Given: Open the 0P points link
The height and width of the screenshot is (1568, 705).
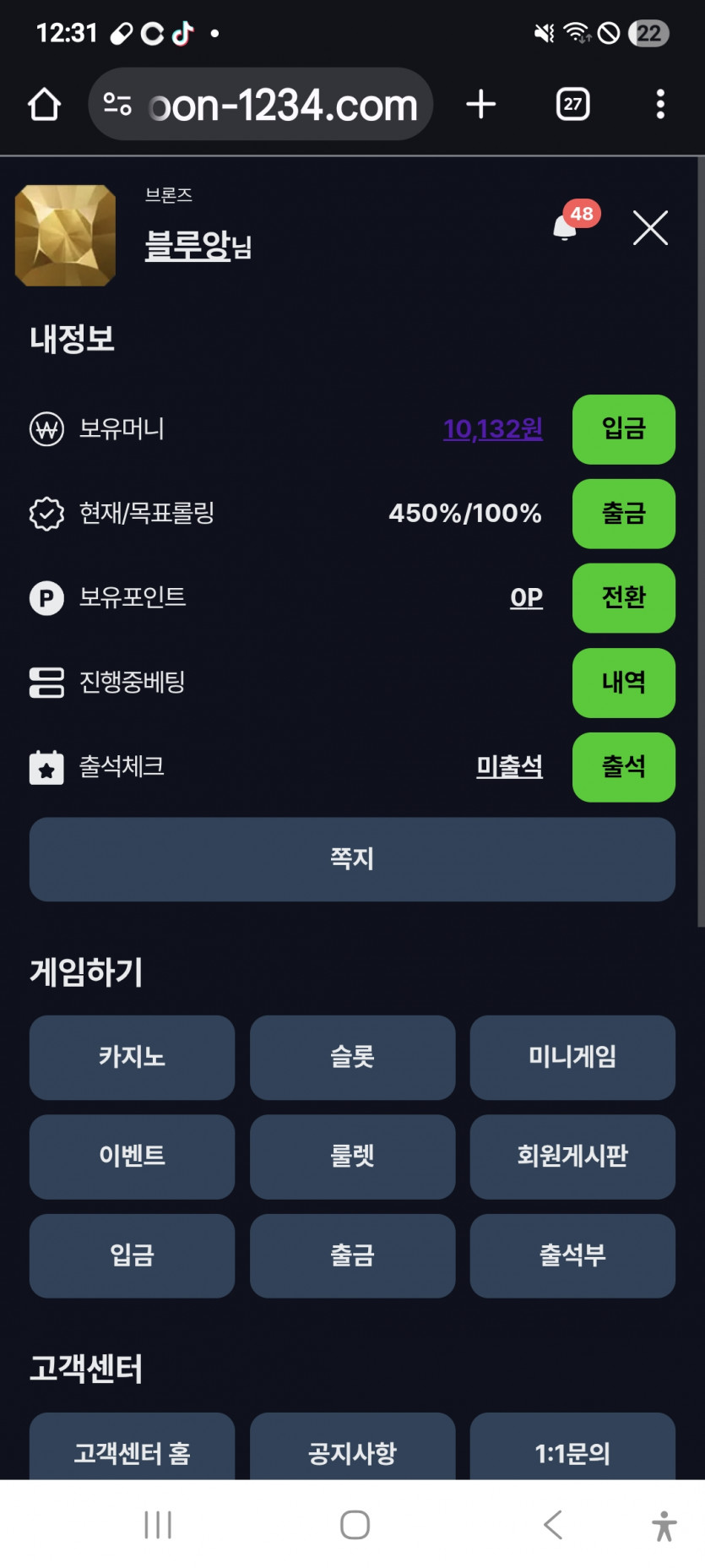Looking at the screenshot, I should (526, 598).
